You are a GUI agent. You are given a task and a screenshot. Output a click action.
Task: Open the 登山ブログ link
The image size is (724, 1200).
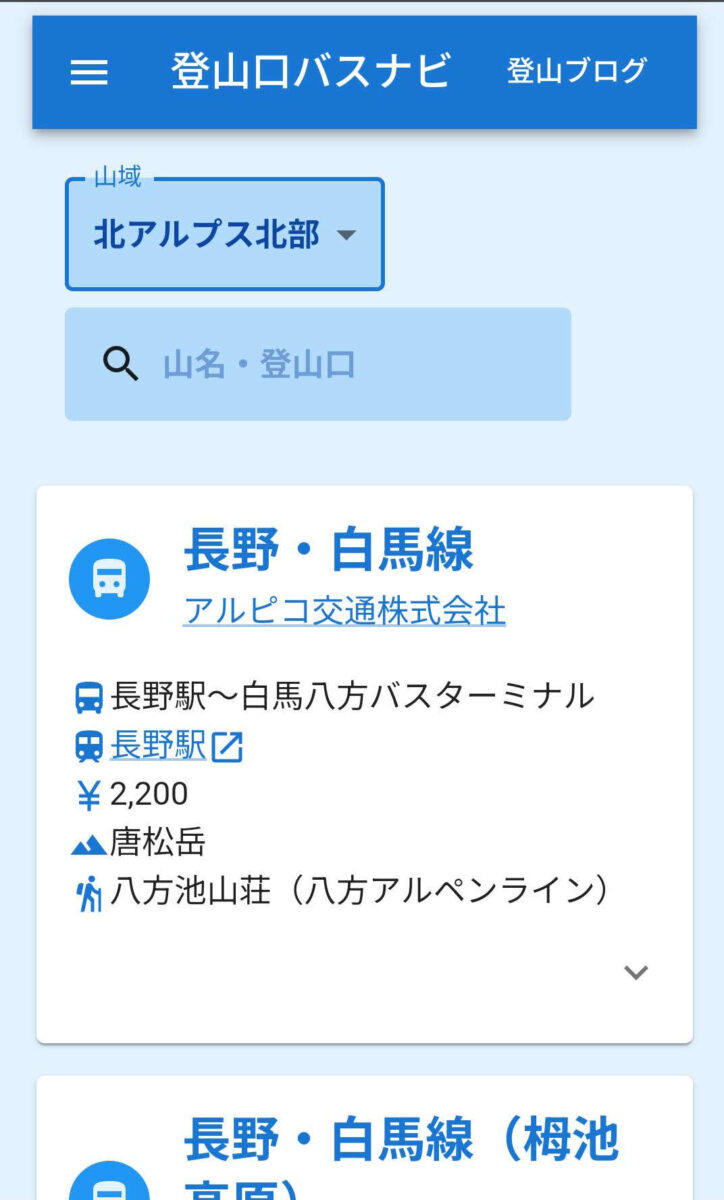577,71
